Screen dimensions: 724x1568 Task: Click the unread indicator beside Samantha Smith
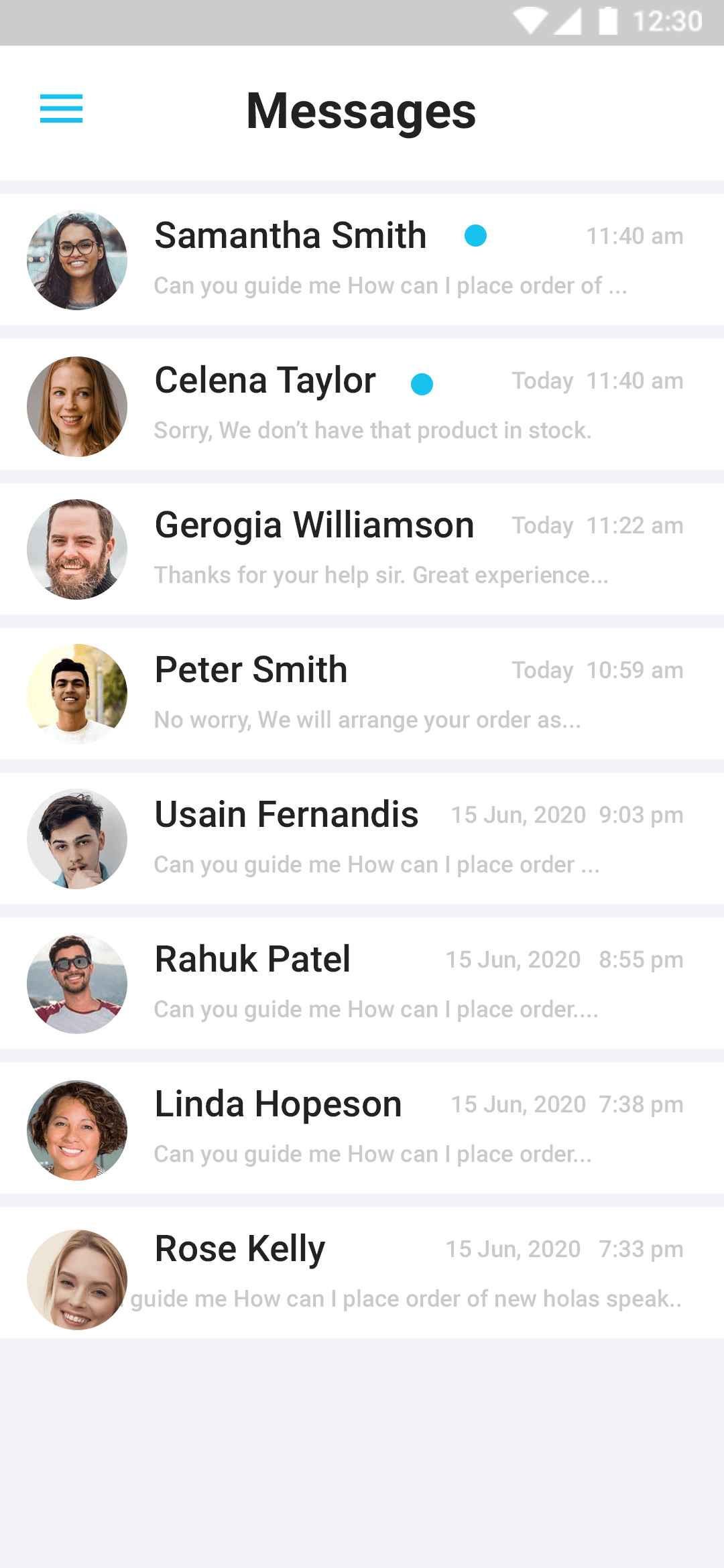(475, 236)
